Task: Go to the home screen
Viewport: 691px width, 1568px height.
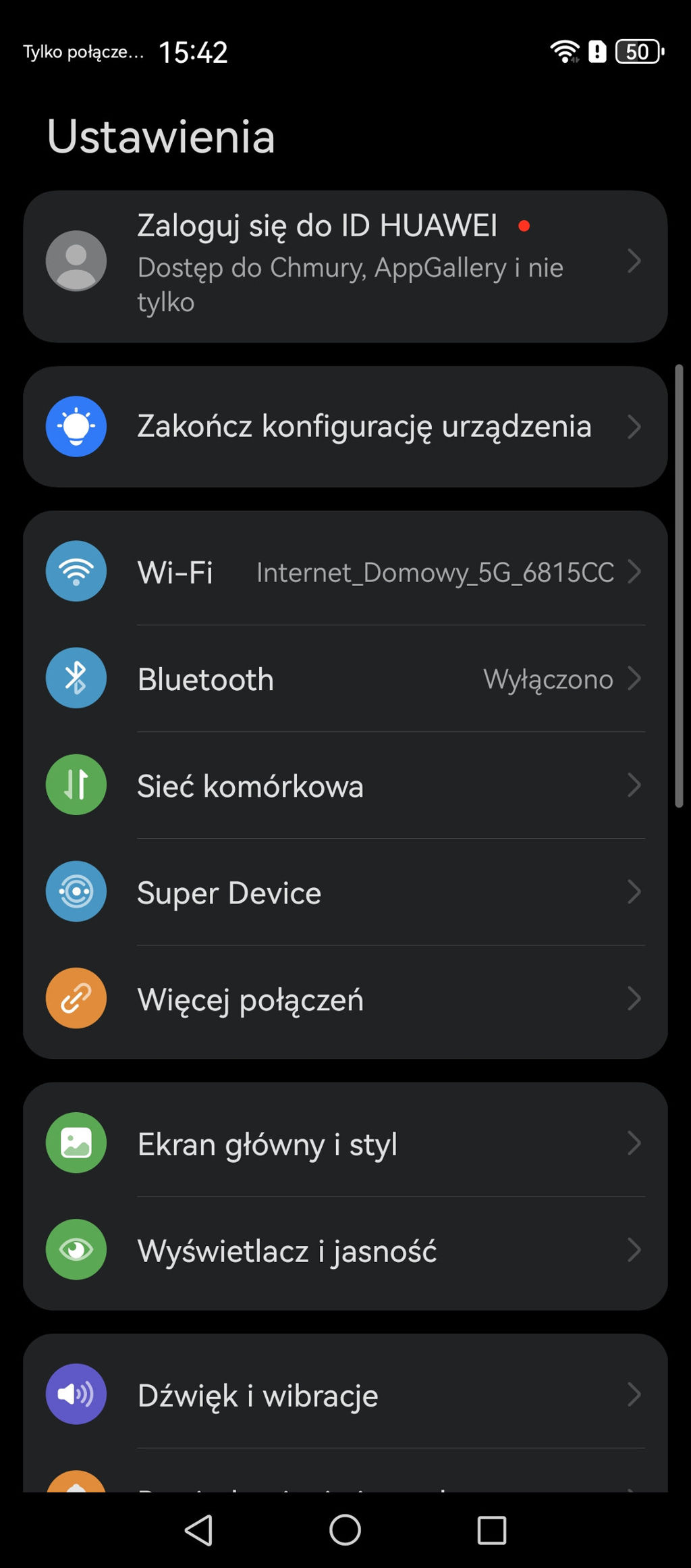Action: pos(345,1530)
